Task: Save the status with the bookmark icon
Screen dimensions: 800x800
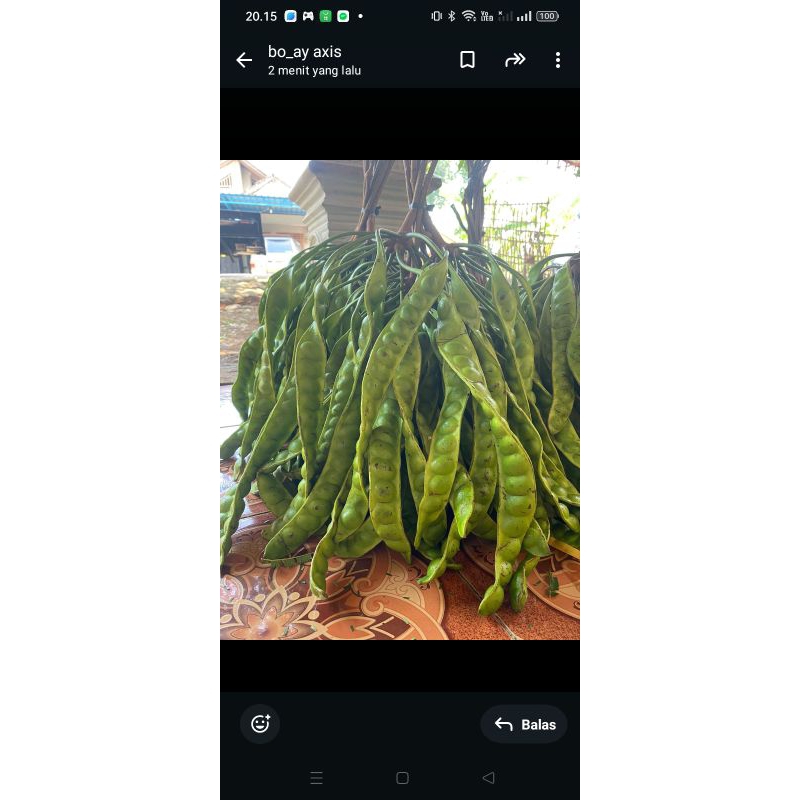Action: point(467,60)
